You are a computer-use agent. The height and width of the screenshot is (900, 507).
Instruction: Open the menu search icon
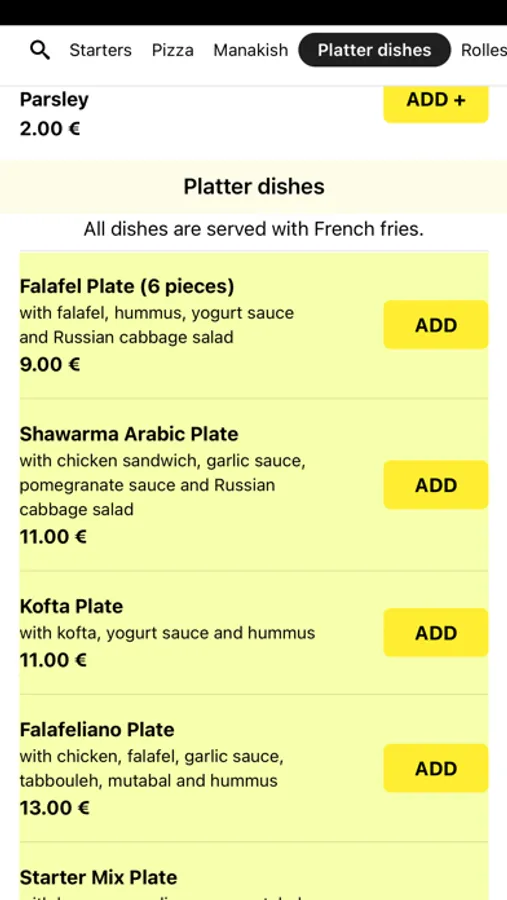[40, 50]
